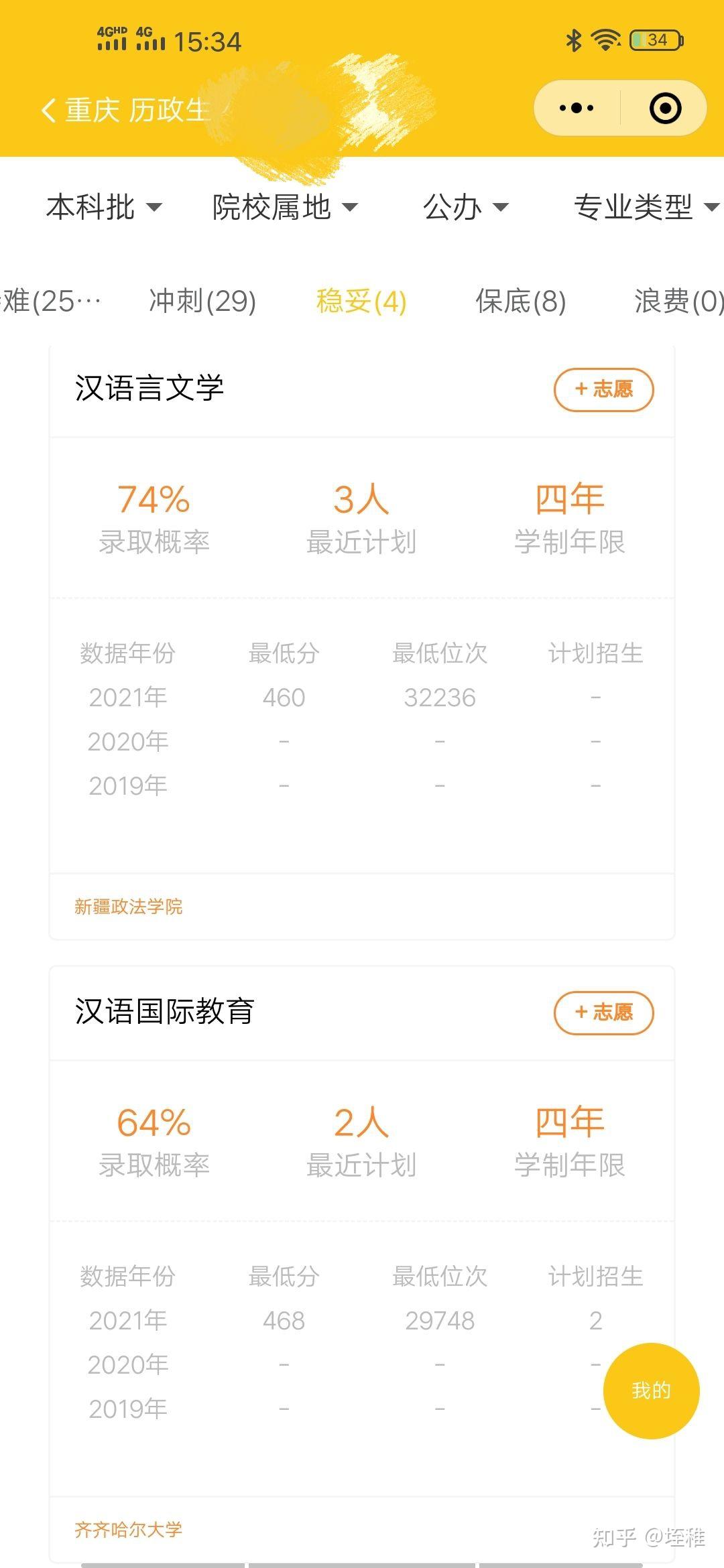The width and height of the screenshot is (724, 1568).
Task: Open the 专业类型 dropdown
Action: pos(645,207)
